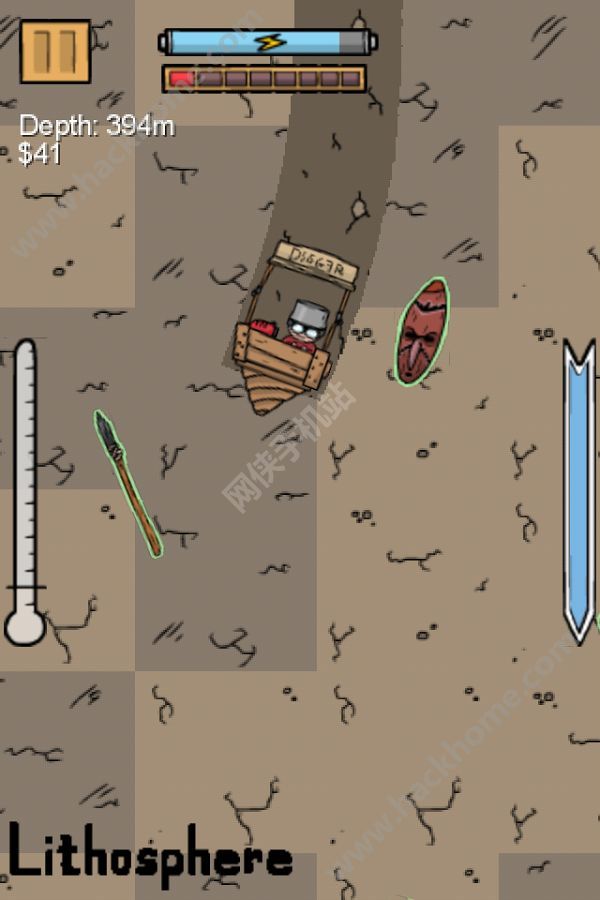Pause the game
This screenshot has height=900, width=600.
click(55, 51)
